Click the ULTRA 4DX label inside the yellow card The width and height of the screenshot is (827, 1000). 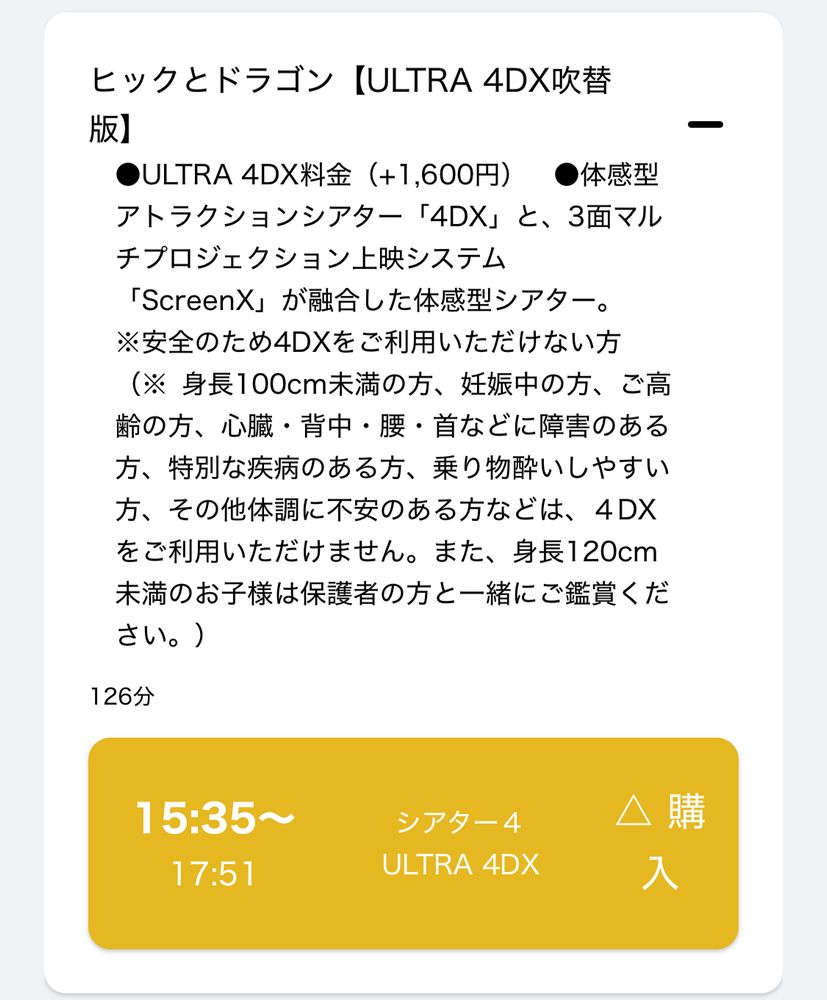coord(462,867)
